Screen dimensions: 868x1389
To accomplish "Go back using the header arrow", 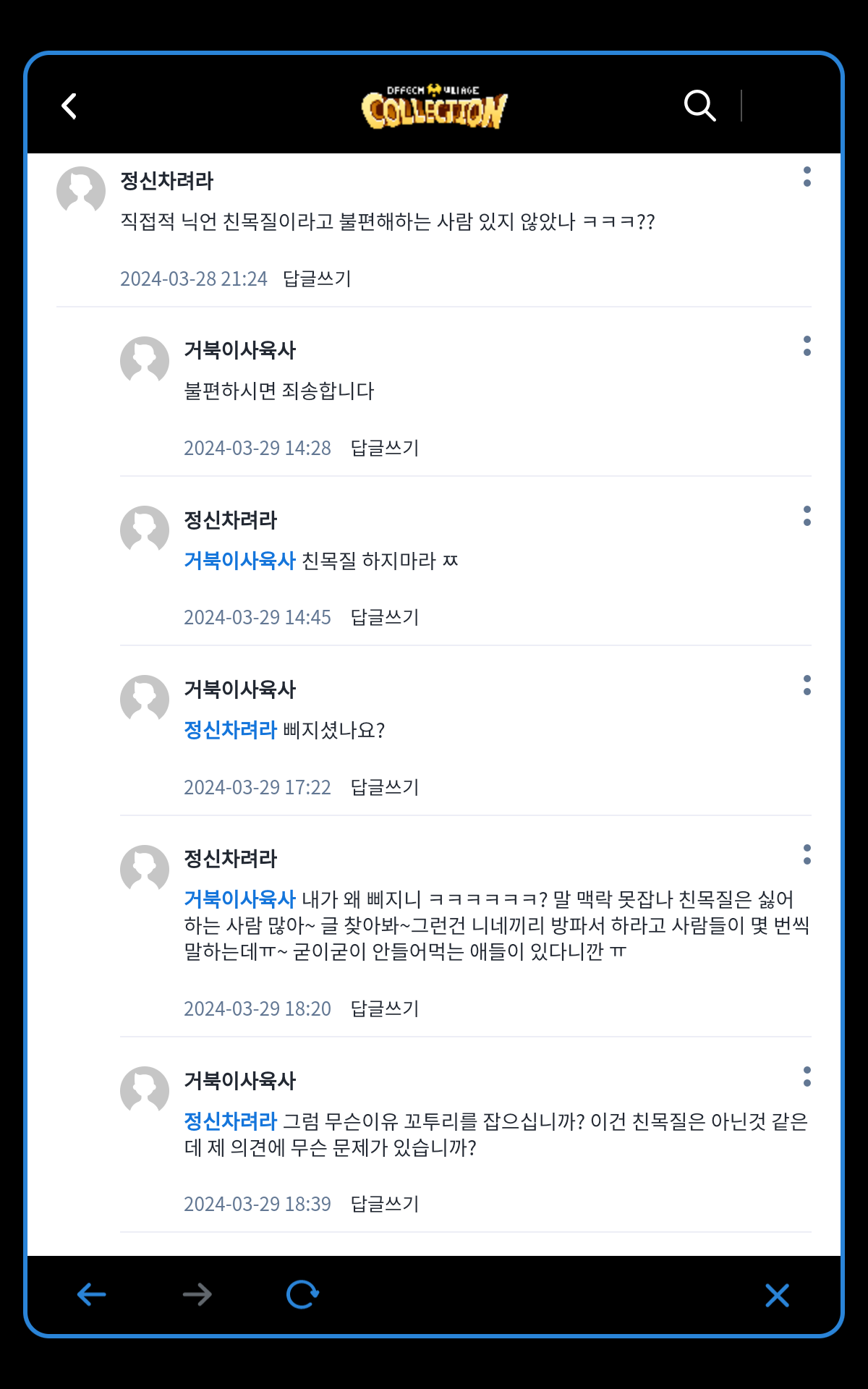I will [x=69, y=106].
